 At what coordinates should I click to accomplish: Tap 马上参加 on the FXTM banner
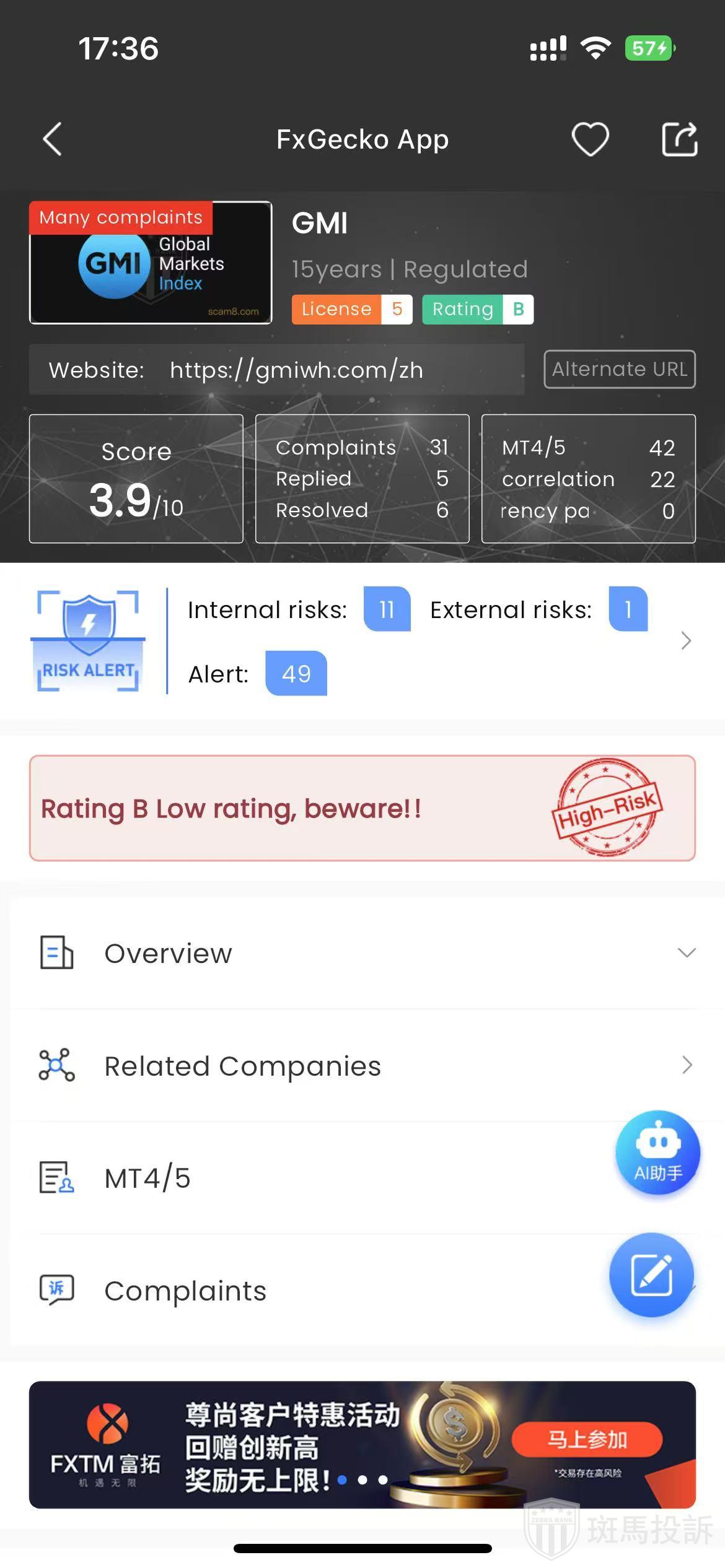pos(586,1440)
